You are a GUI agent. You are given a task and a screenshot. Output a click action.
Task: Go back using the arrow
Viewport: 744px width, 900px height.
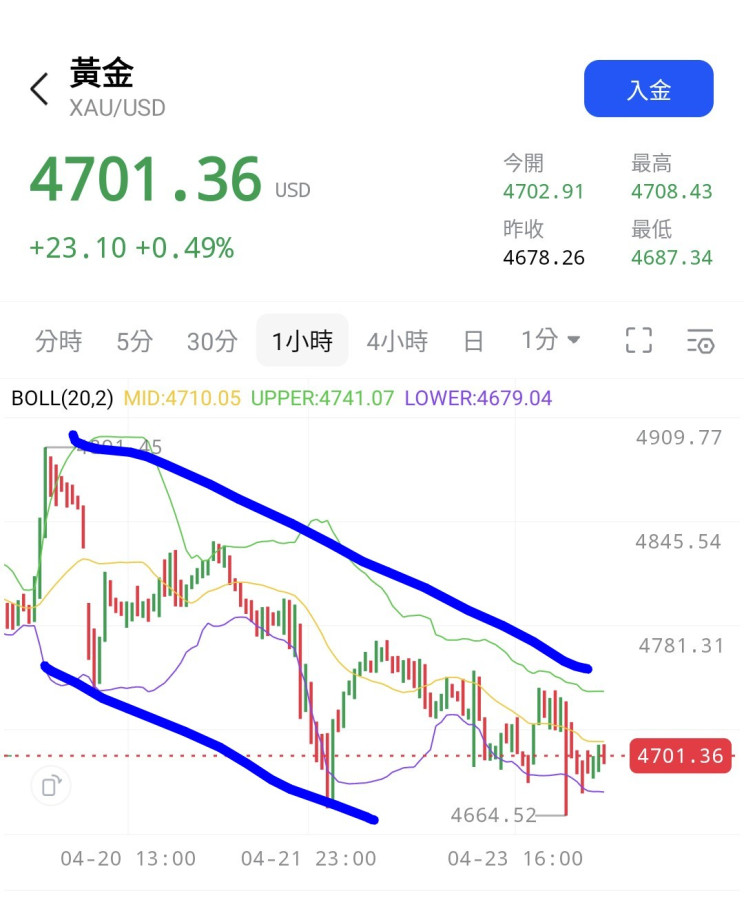pyautogui.click(x=39, y=89)
